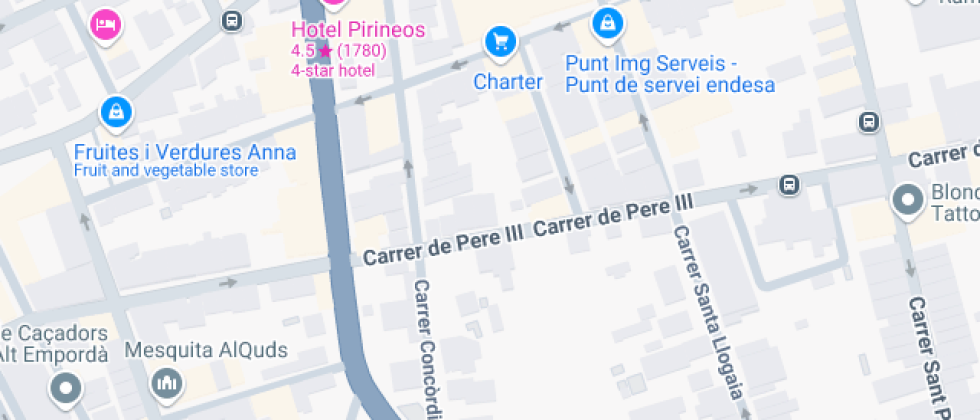Tap the Punt Img Serveis shop pin
This screenshot has height=420, width=980.
point(607,22)
